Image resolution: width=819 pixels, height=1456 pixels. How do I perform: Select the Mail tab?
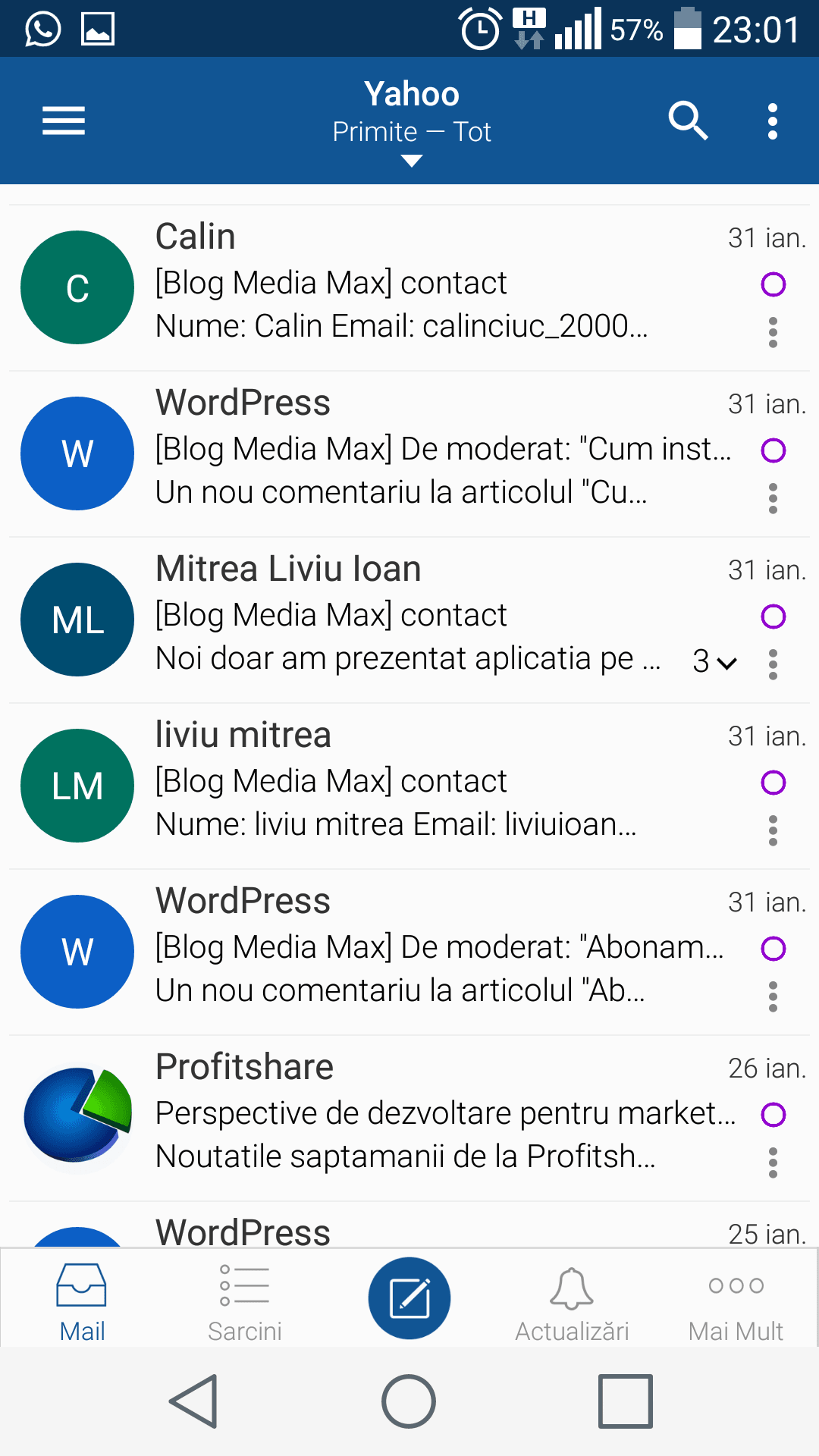coord(82,1303)
